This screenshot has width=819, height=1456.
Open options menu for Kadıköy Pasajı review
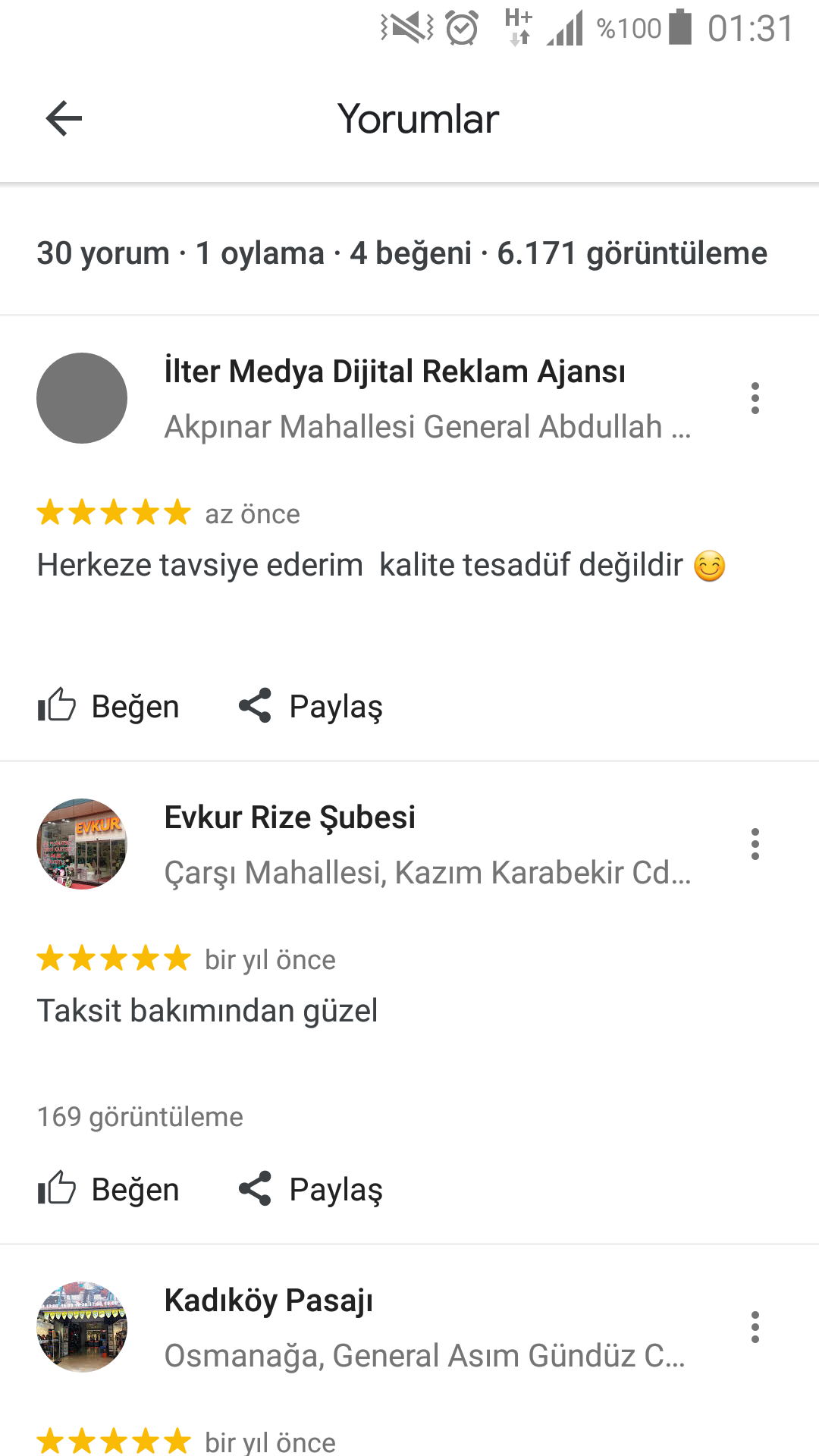click(x=755, y=1327)
